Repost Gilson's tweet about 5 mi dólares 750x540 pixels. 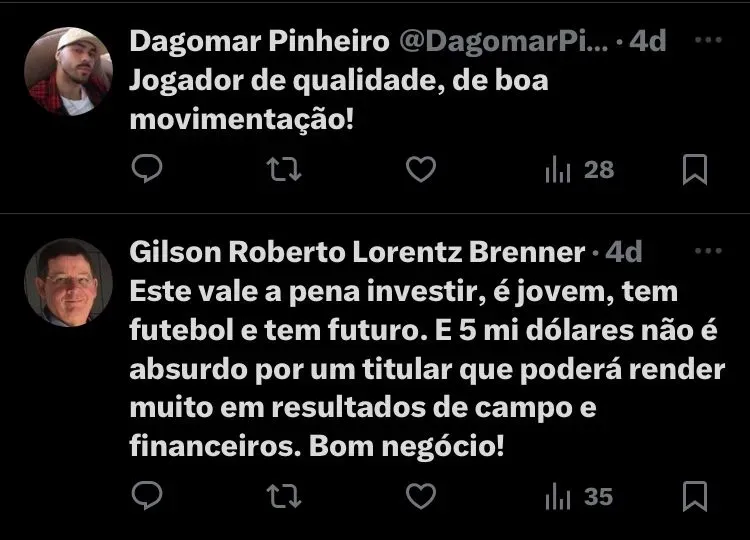(x=285, y=496)
